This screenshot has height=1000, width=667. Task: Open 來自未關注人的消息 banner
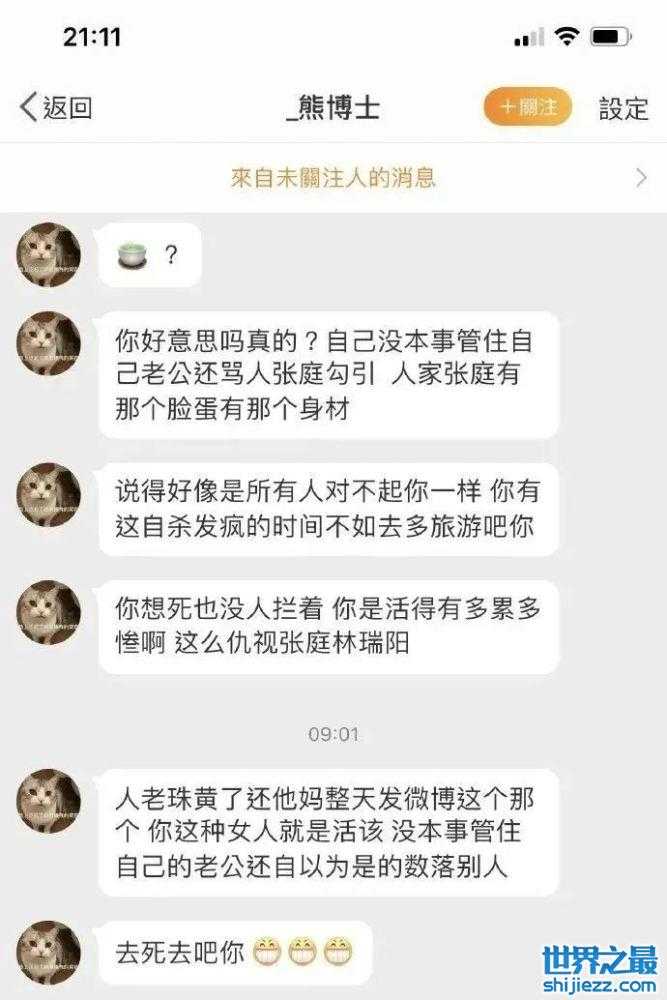[x=333, y=179]
